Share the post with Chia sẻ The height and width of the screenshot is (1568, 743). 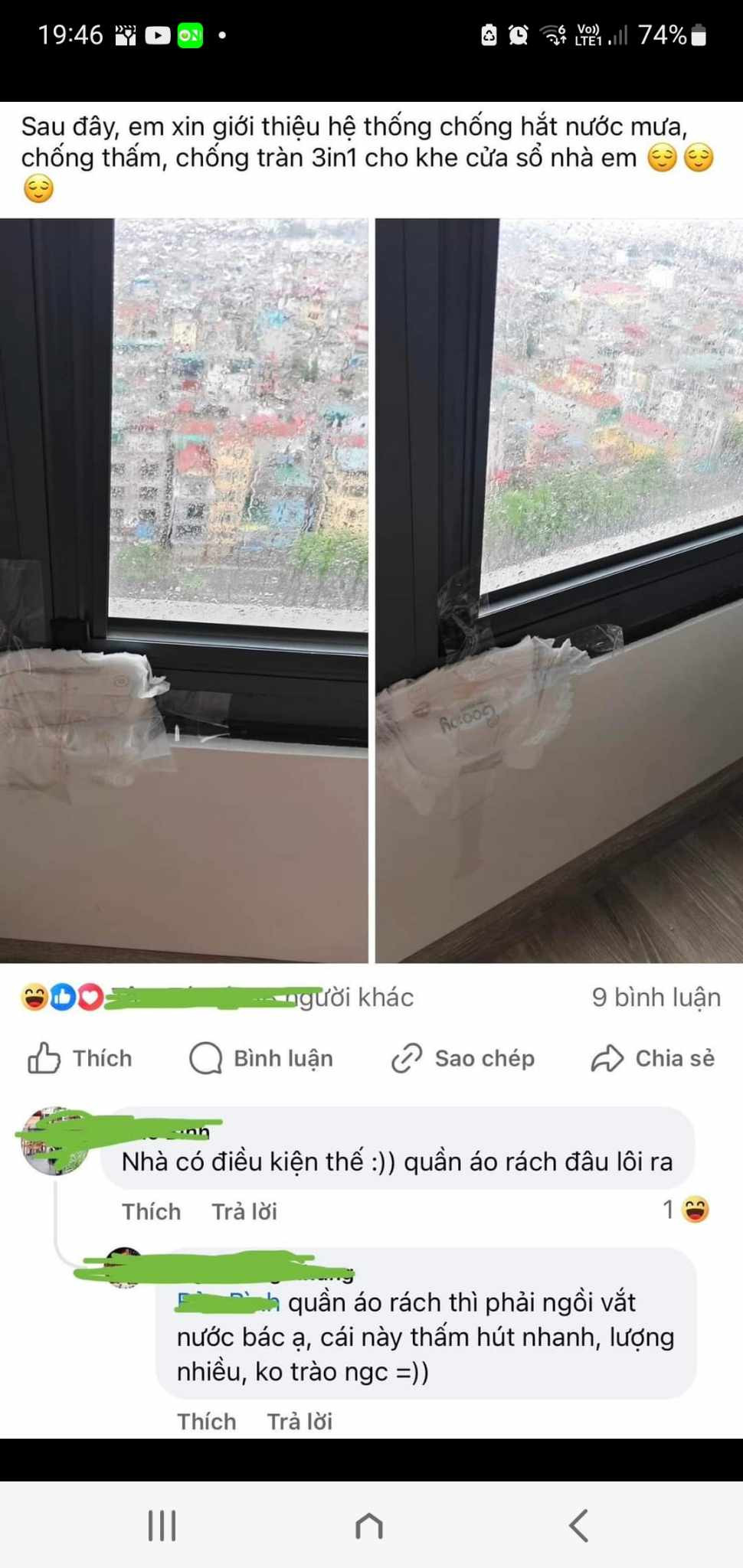pos(653,1058)
